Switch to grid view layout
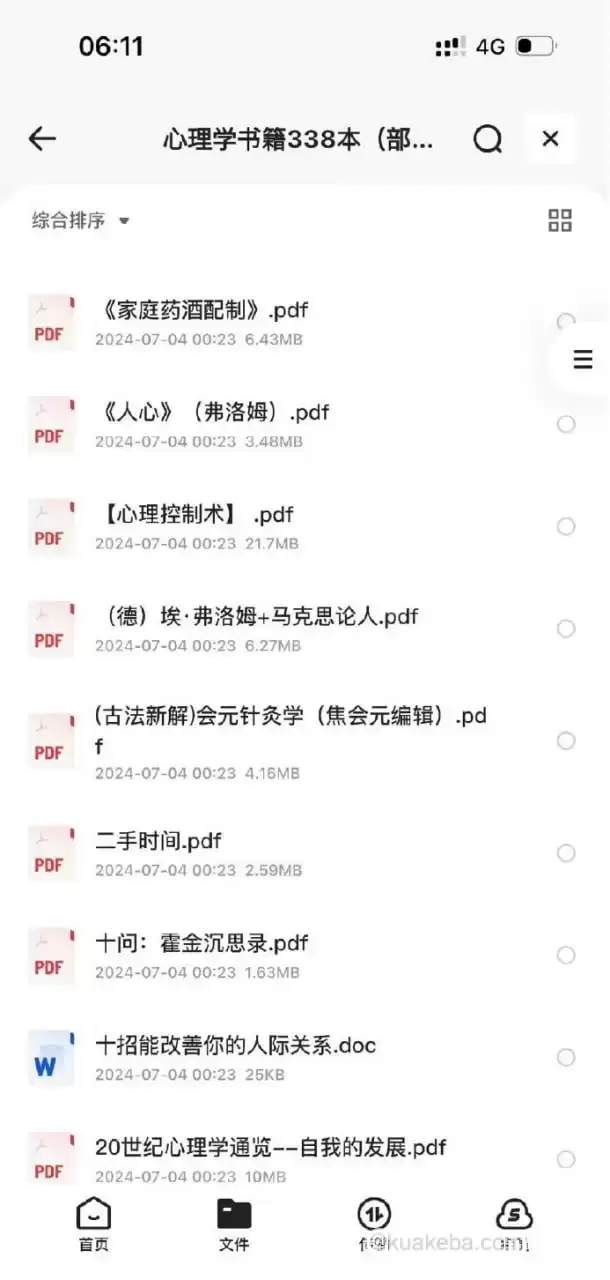Image resolution: width=610 pixels, height=1280 pixels. tap(560, 221)
